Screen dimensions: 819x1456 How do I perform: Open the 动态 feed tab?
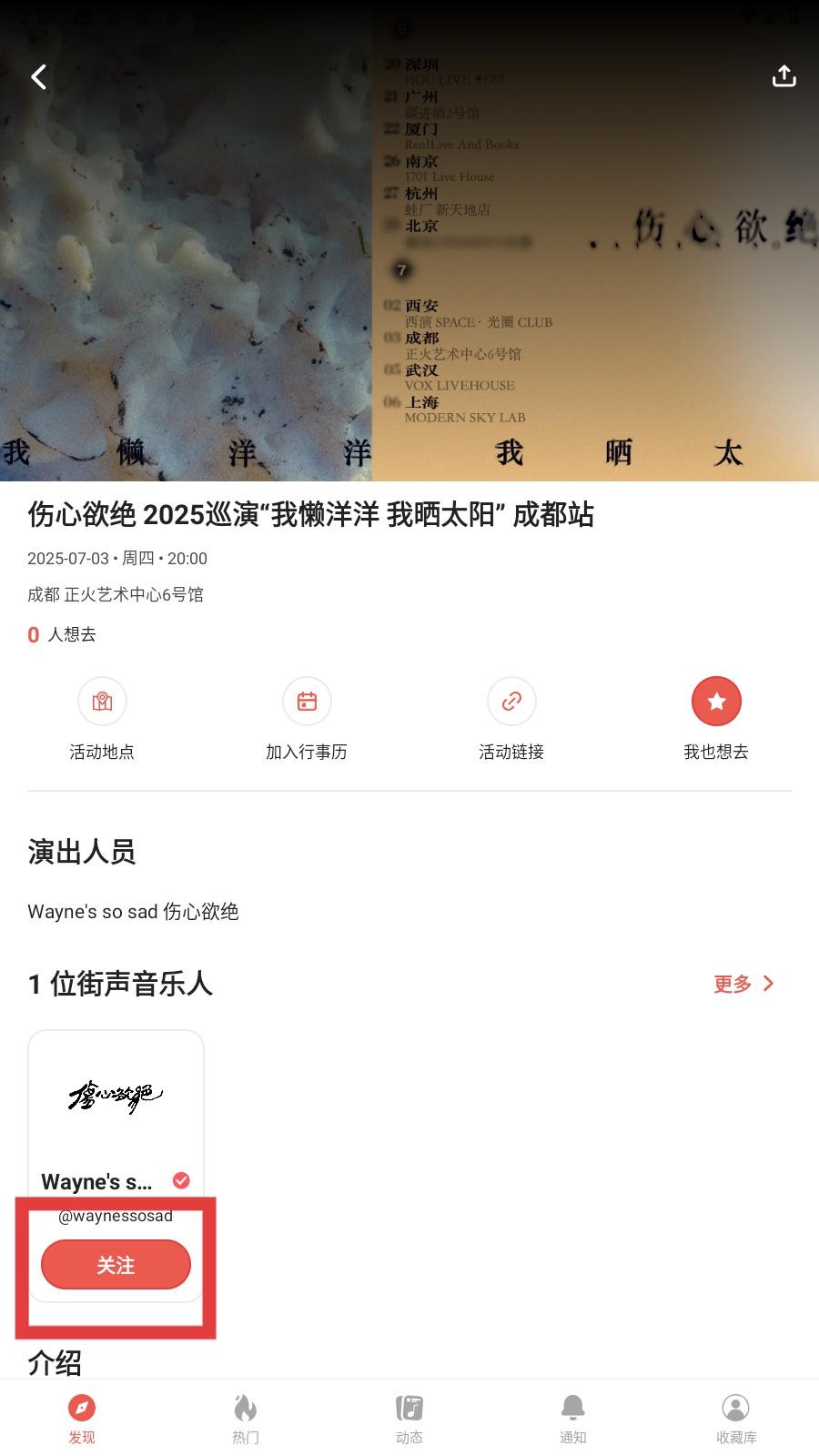pos(409,1418)
